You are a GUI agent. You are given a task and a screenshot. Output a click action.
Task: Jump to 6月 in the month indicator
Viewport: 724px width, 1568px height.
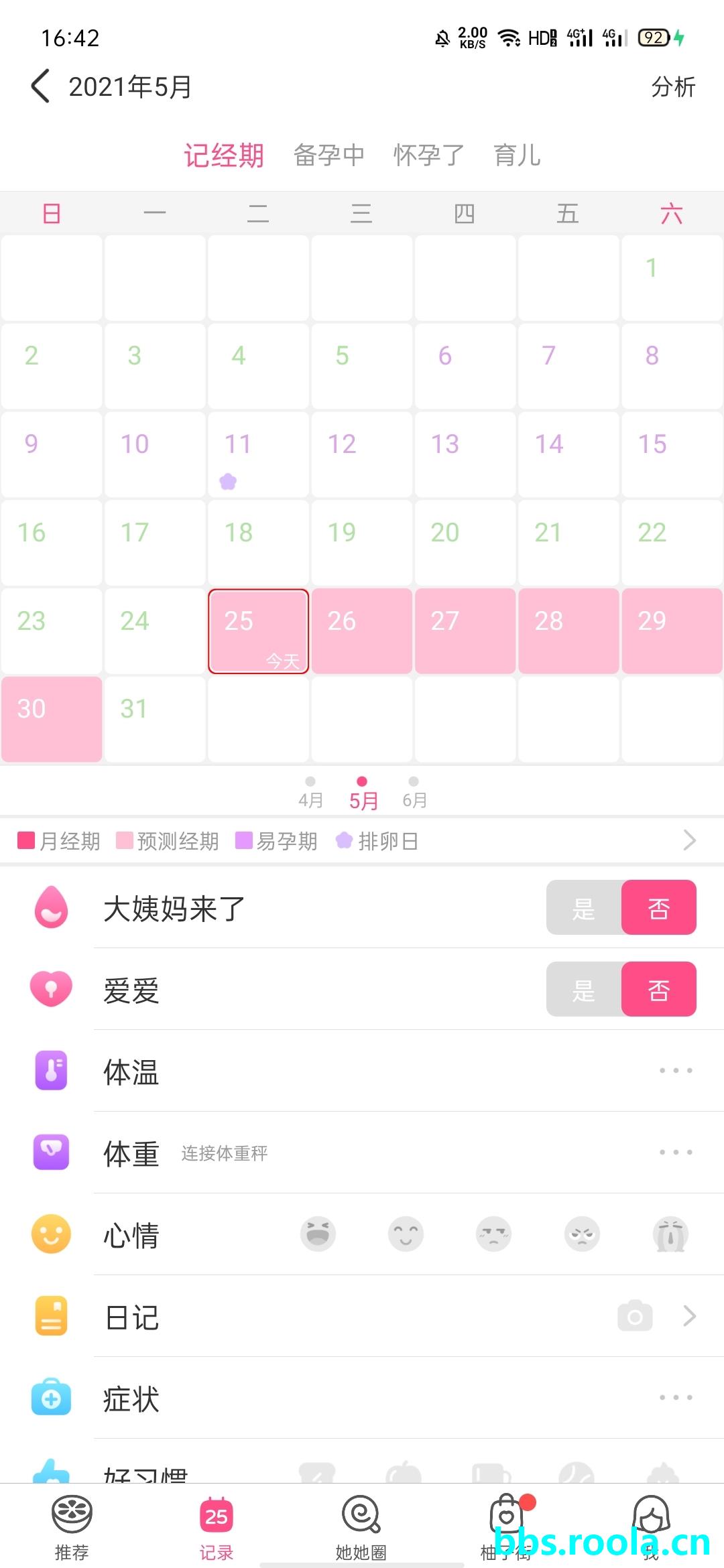point(414,793)
